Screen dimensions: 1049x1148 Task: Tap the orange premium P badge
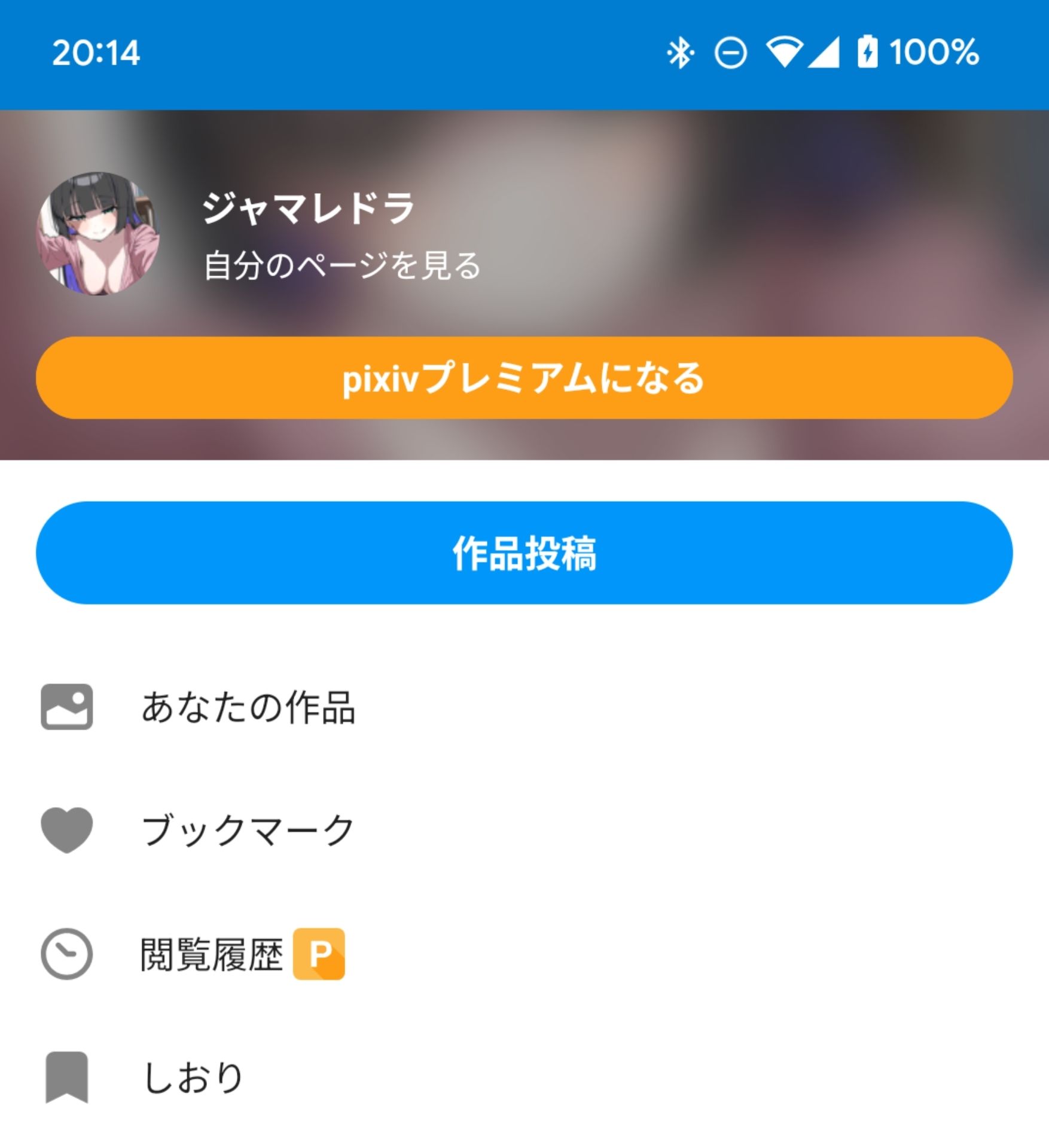click(318, 954)
